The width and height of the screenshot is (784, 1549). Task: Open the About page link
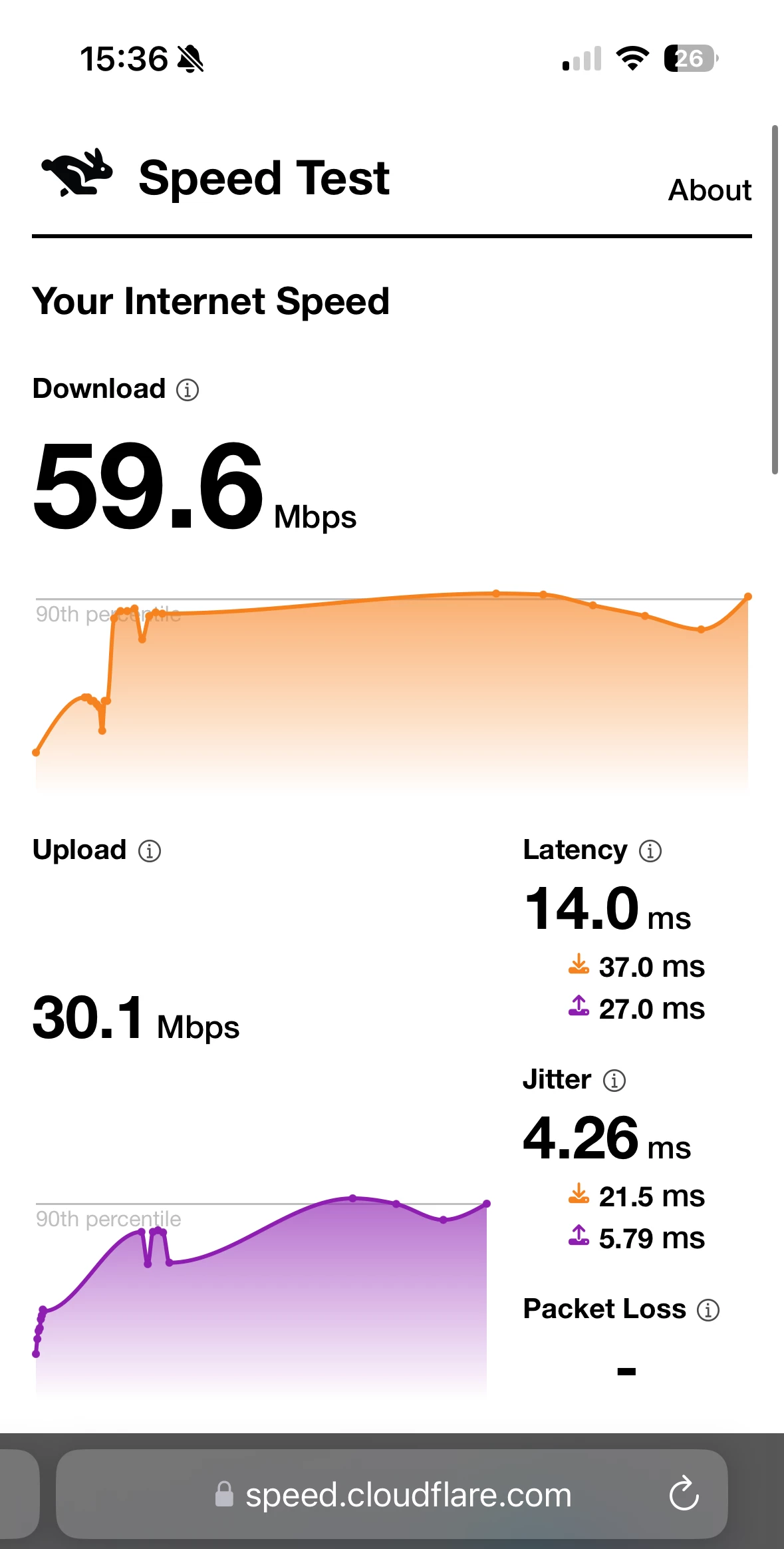coord(710,190)
